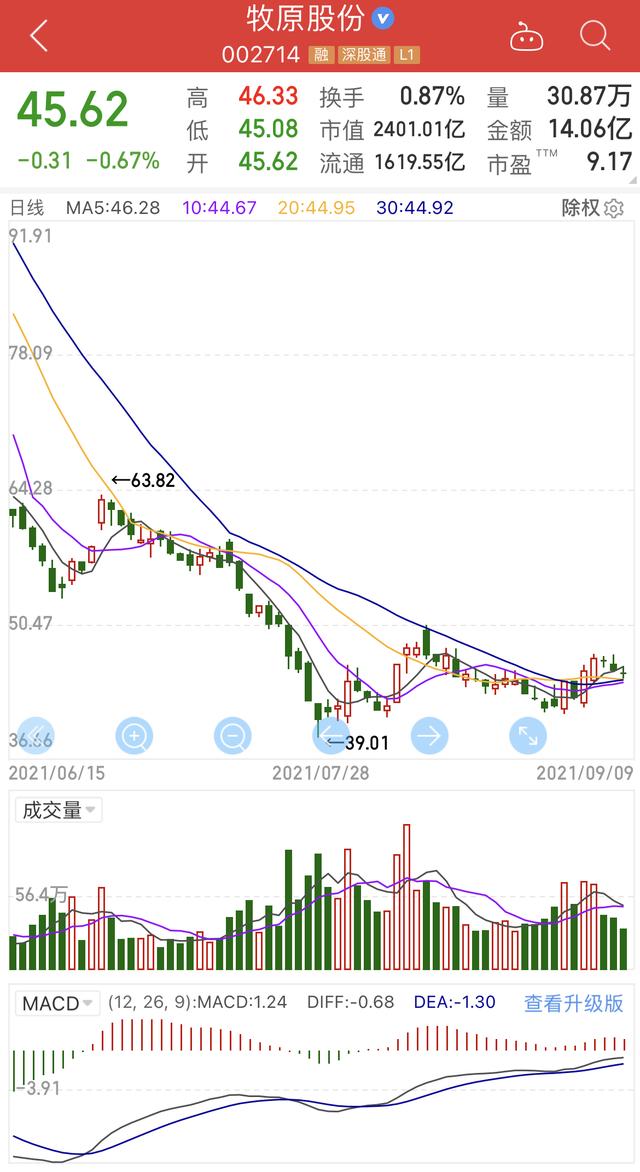Open stock search magnifier
The height and width of the screenshot is (1172, 640).
(x=595, y=36)
